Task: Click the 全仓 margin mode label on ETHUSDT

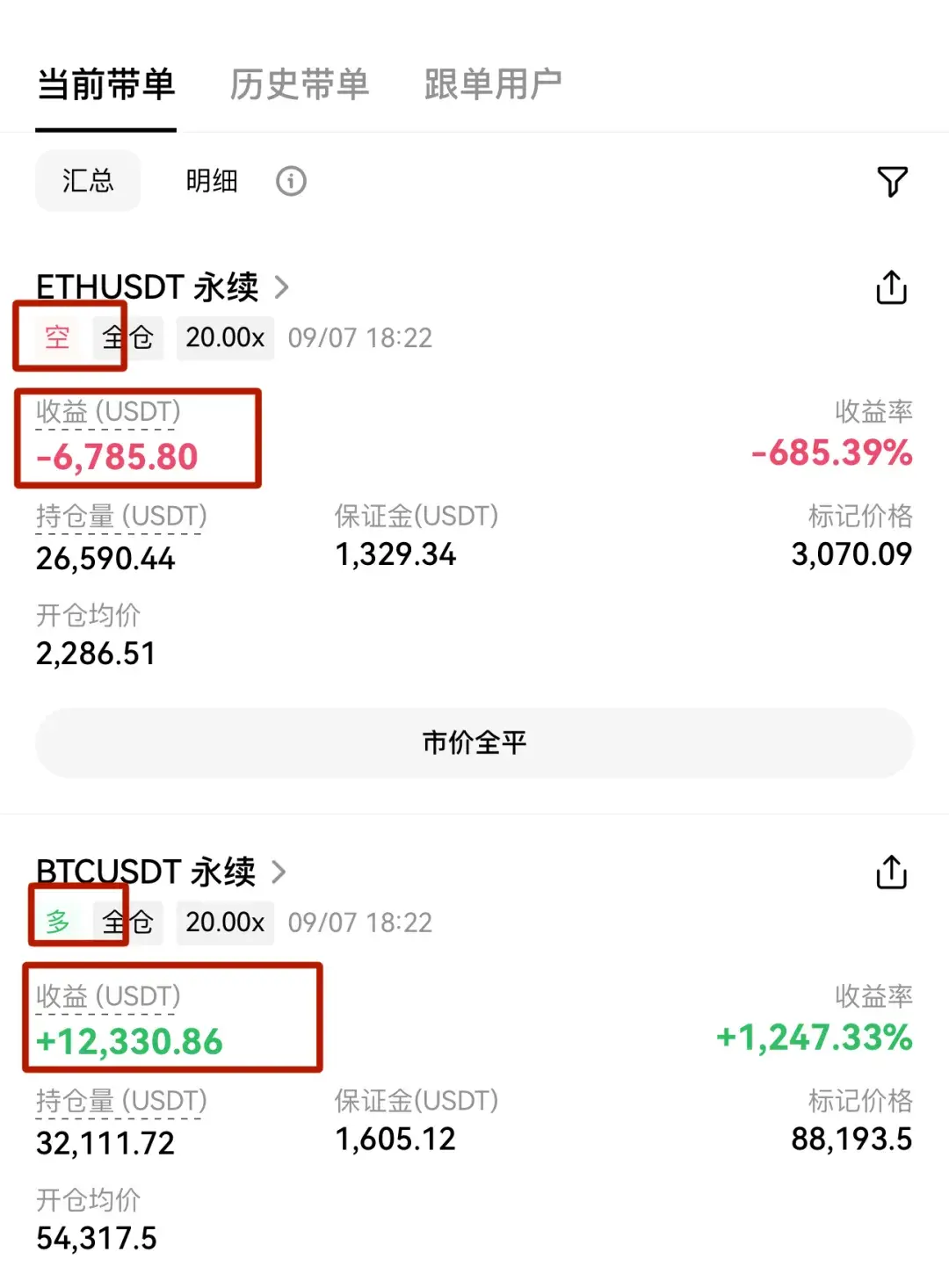Action: (x=130, y=337)
